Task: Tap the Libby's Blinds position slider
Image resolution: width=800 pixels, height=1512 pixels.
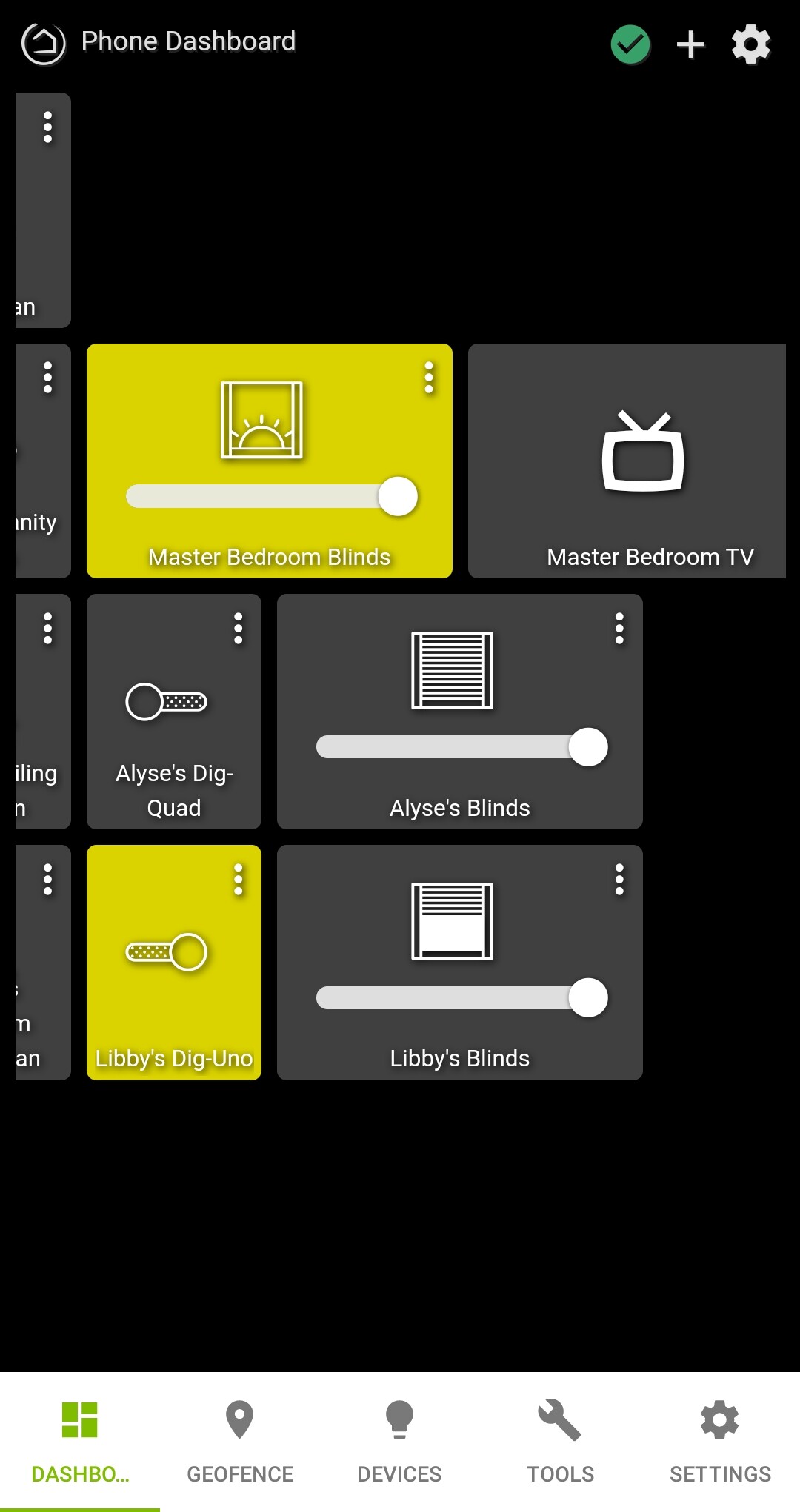Action: pyautogui.click(x=461, y=998)
